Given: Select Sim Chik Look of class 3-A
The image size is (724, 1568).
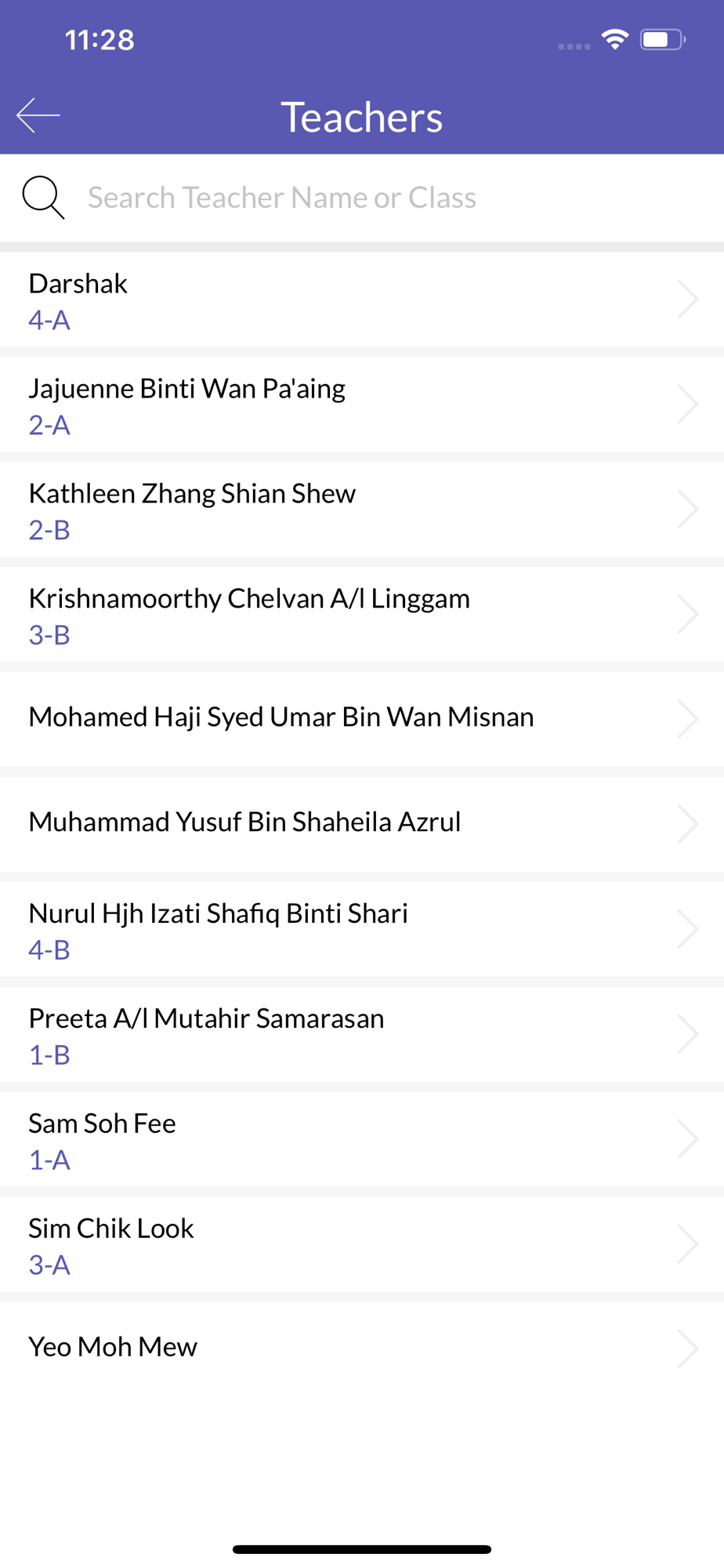Looking at the screenshot, I should (x=362, y=1245).
